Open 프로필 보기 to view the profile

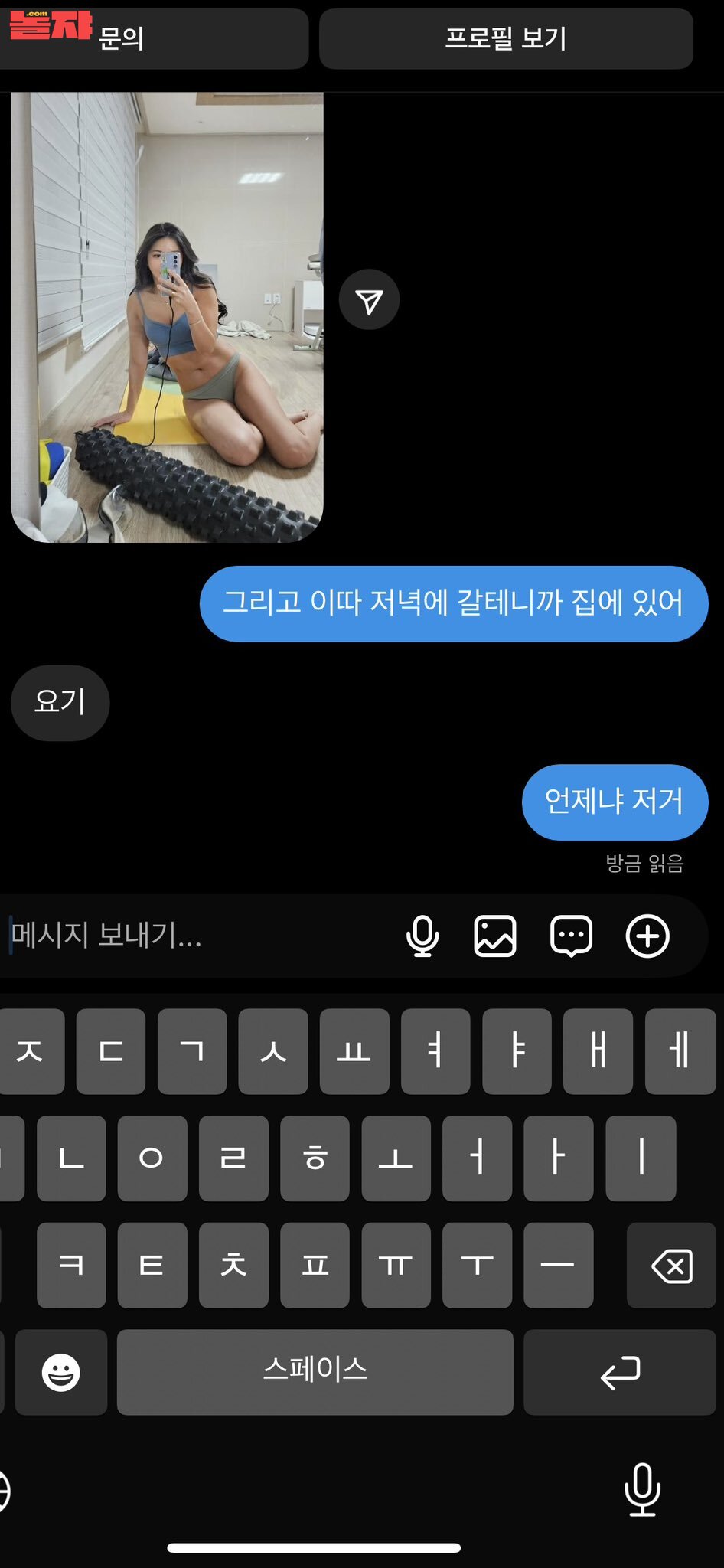[506, 38]
